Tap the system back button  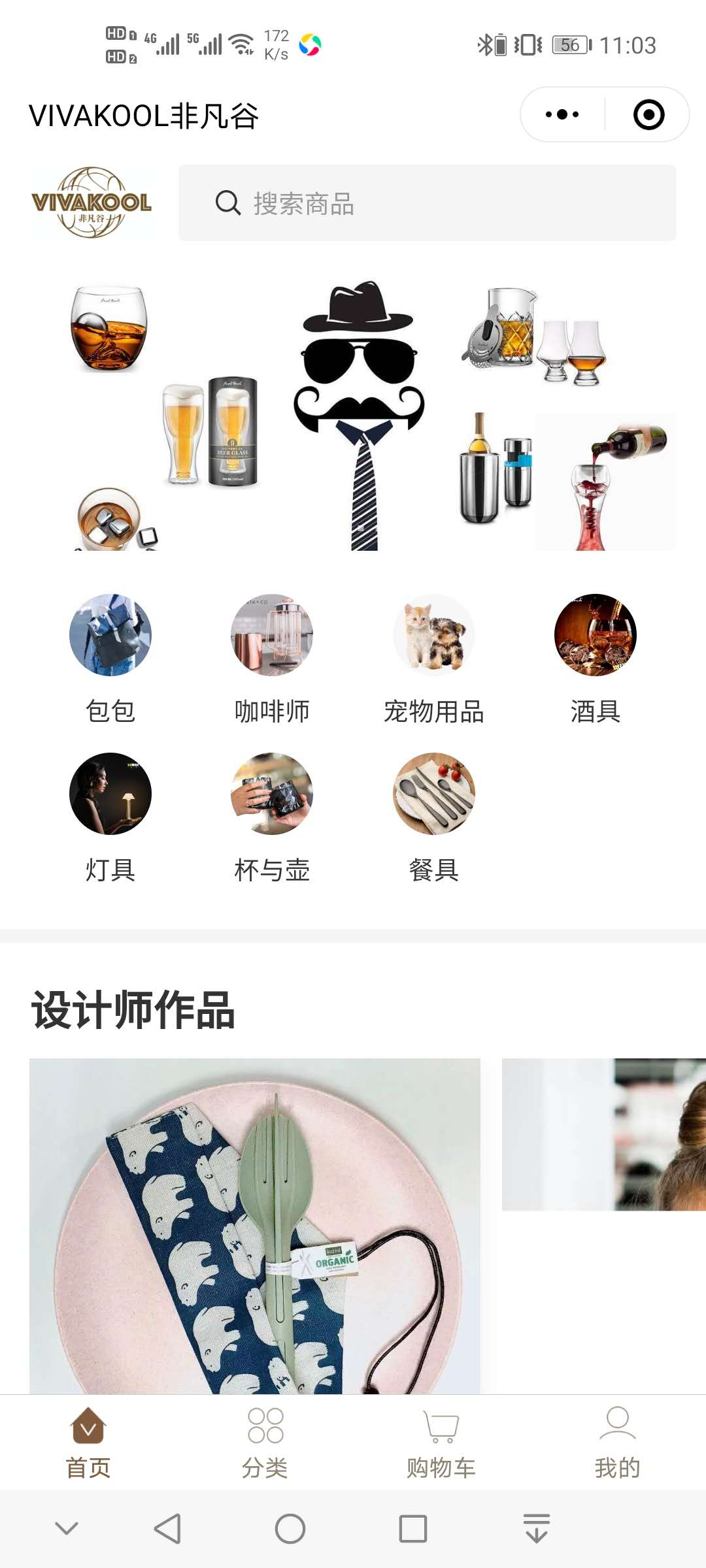point(168,1529)
